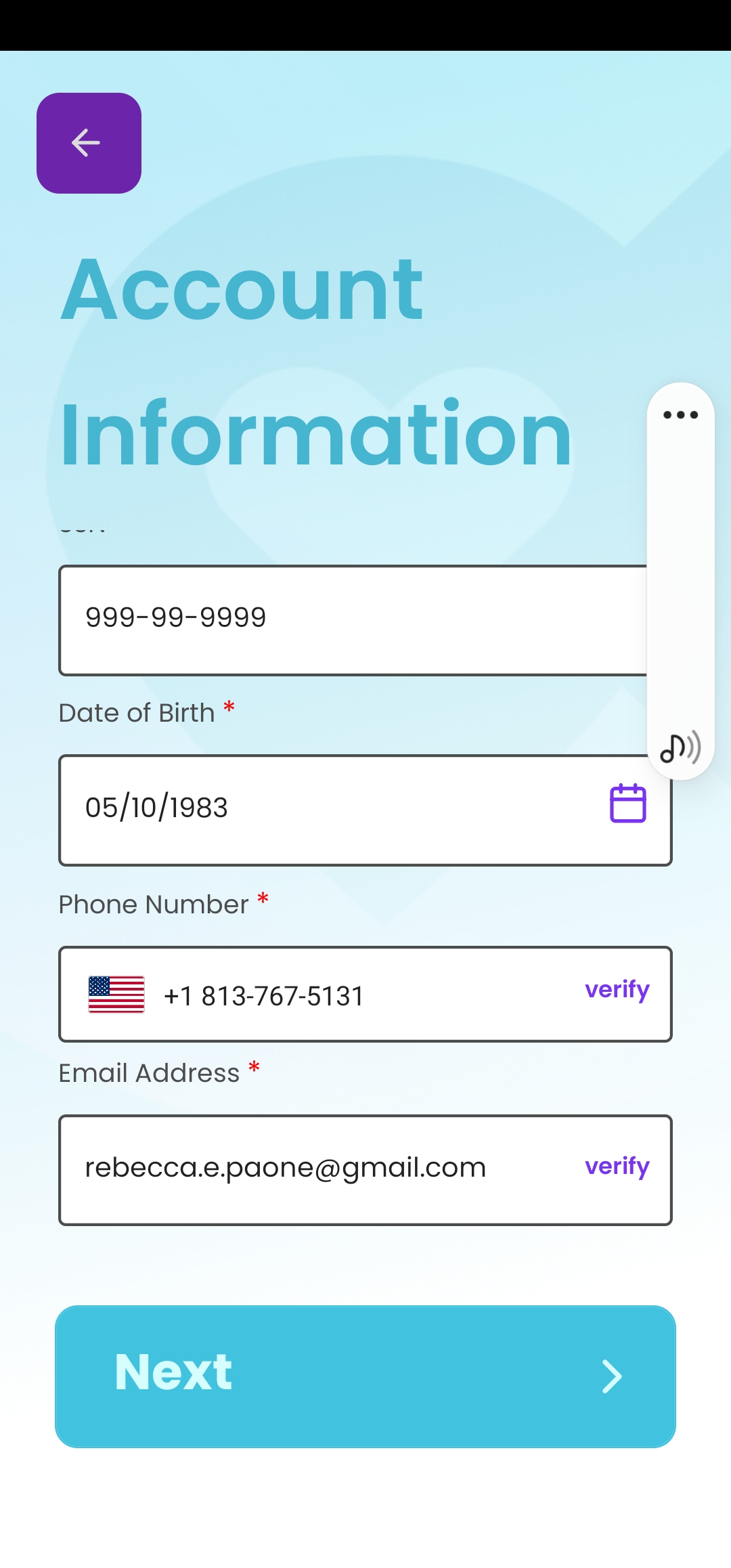Image resolution: width=731 pixels, height=1568 pixels.
Task: Open the calendar date picker icon
Action: click(627, 804)
